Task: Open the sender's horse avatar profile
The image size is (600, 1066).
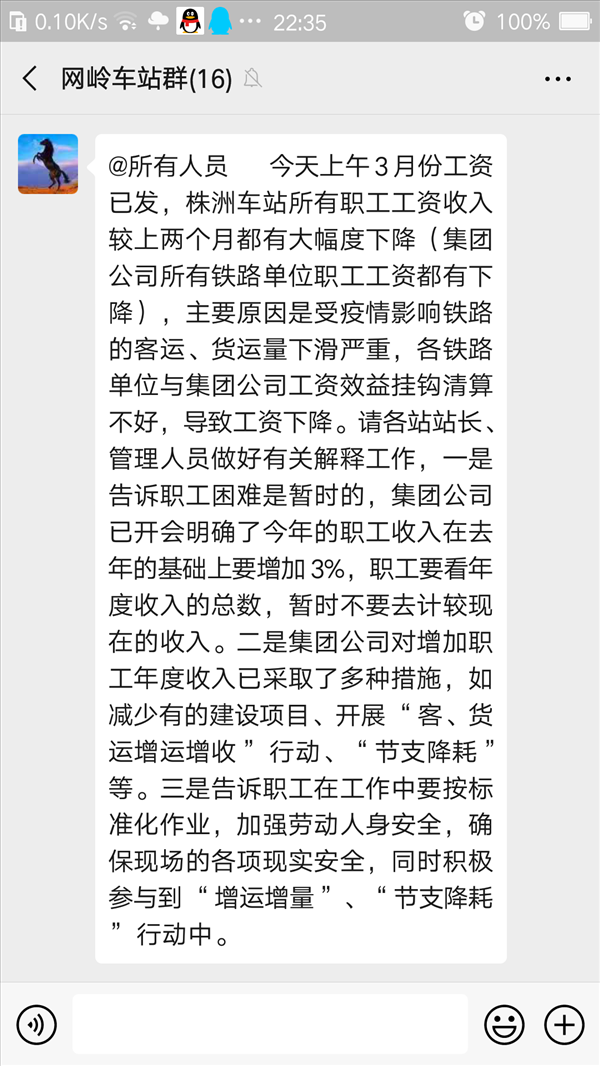Action: [x=48, y=165]
